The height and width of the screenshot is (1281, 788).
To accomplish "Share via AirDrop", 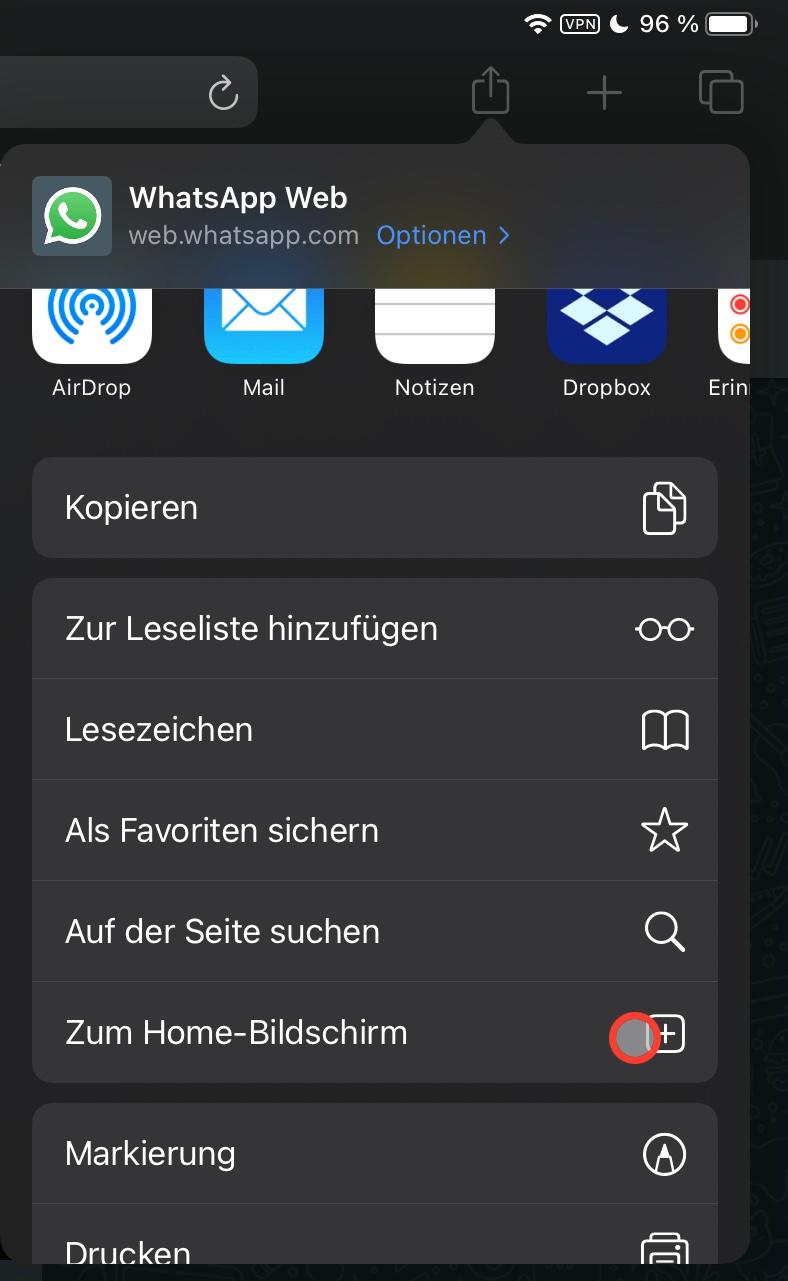I will (92, 330).
